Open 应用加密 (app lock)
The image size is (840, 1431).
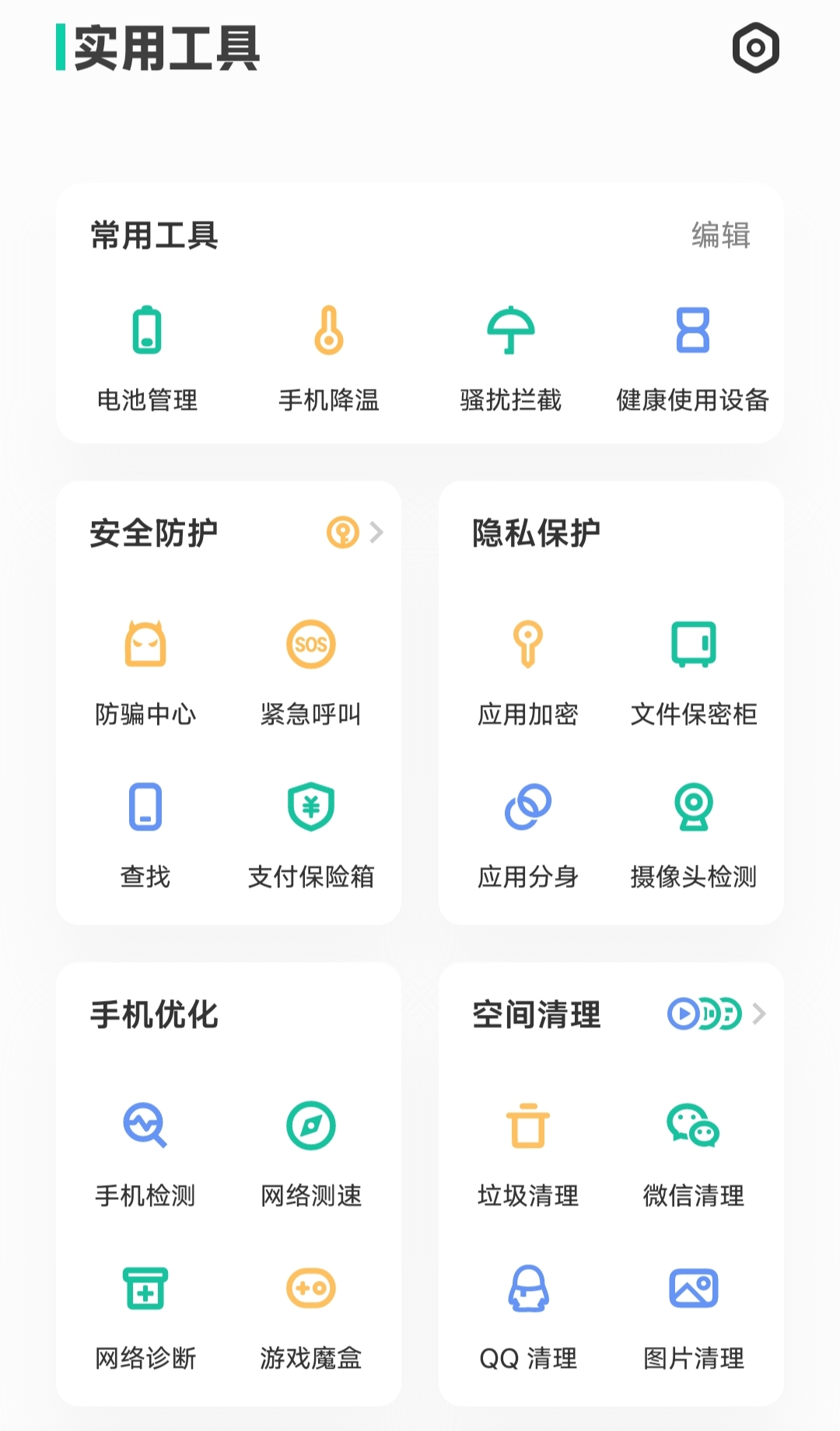coord(529,669)
